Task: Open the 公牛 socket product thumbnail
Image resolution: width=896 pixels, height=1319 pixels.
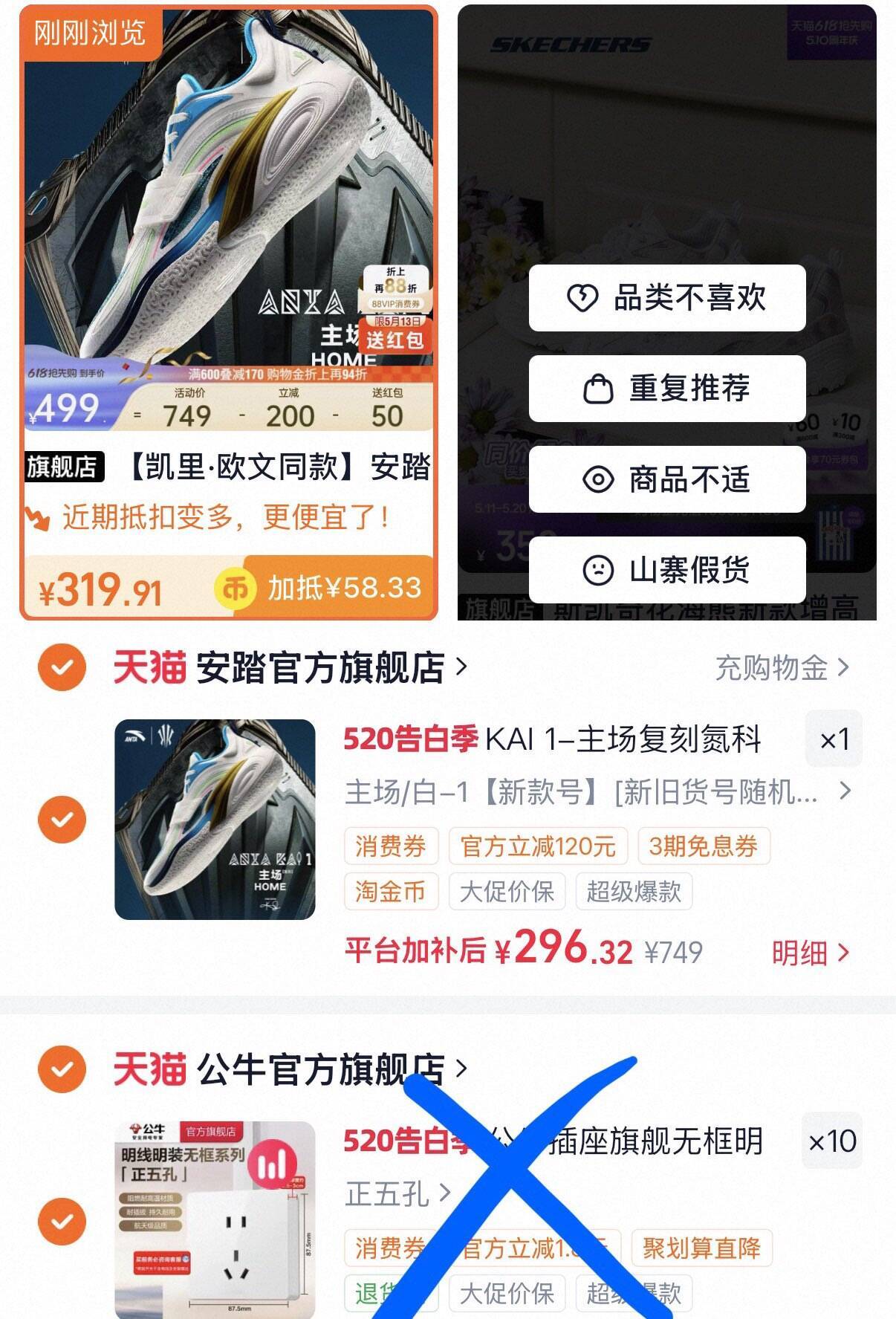Action: pyautogui.click(x=215, y=1220)
